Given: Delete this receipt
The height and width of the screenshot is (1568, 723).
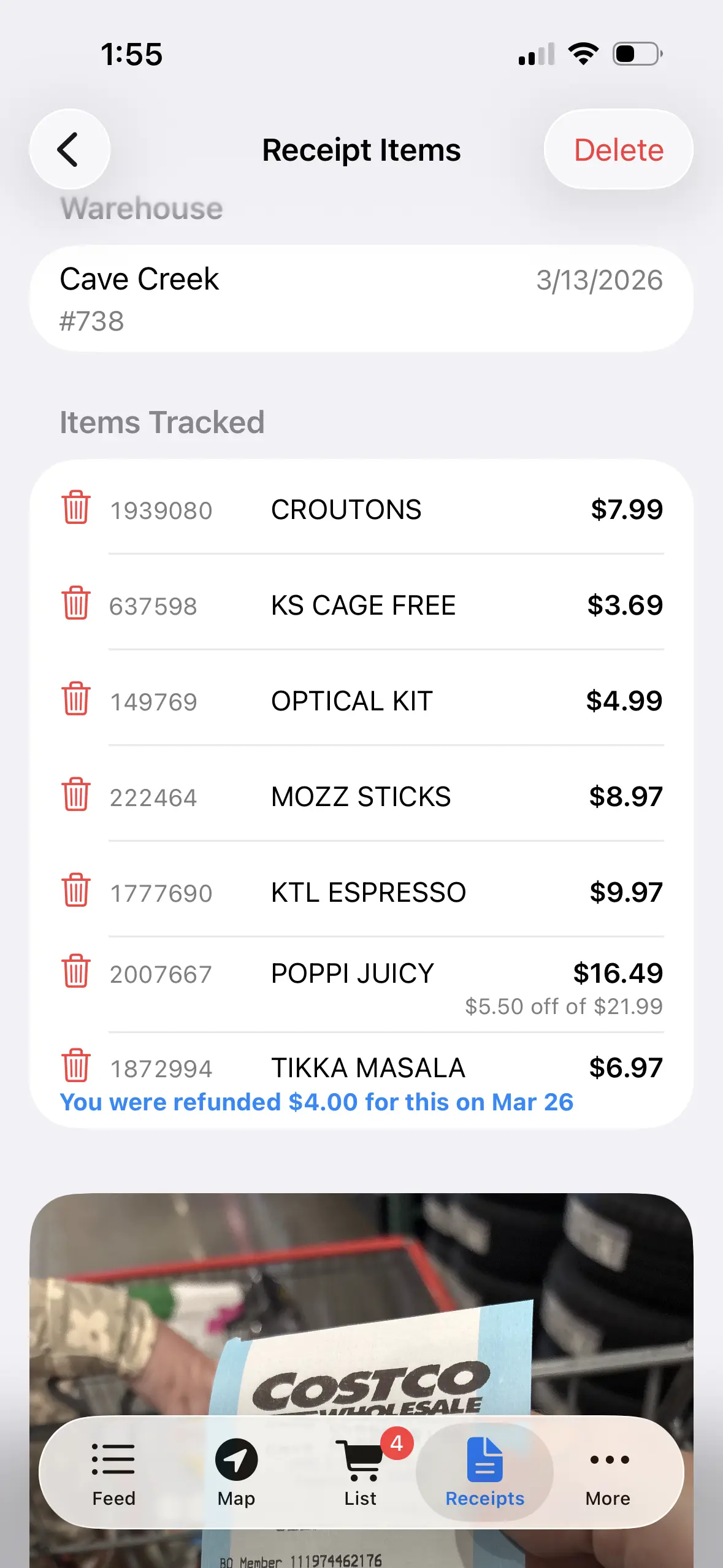Looking at the screenshot, I should point(618,150).
